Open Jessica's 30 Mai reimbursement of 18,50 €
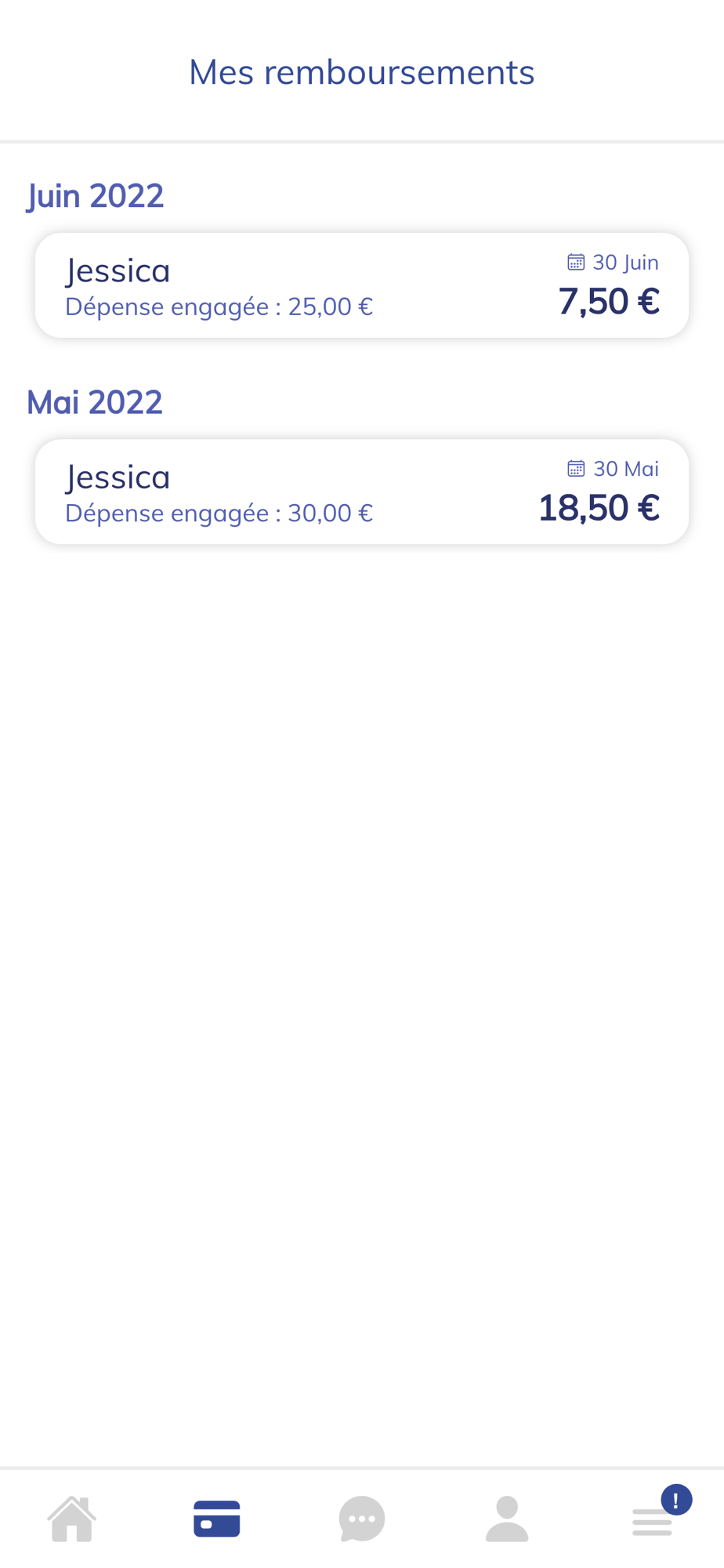 [x=361, y=492]
